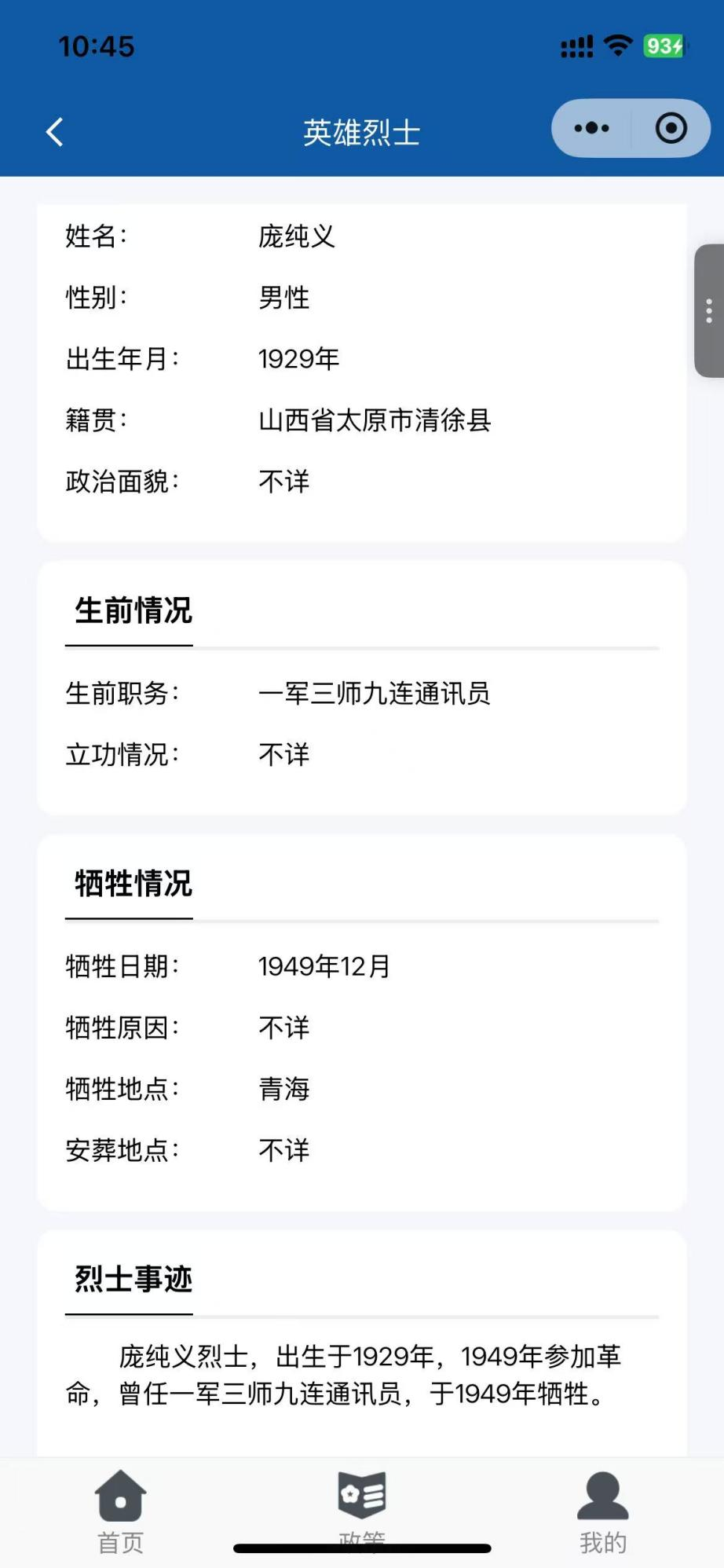Open the mini program more options menu
724x1568 pixels.
[591, 128]
